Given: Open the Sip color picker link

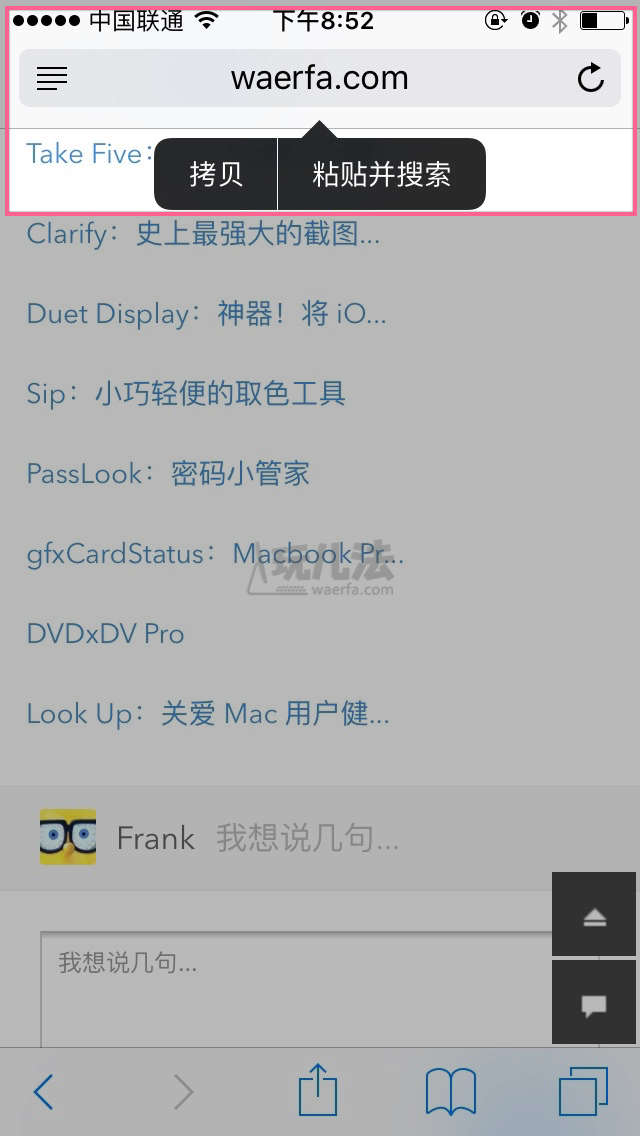Looking at the screenshot, I should pos(186,394).
